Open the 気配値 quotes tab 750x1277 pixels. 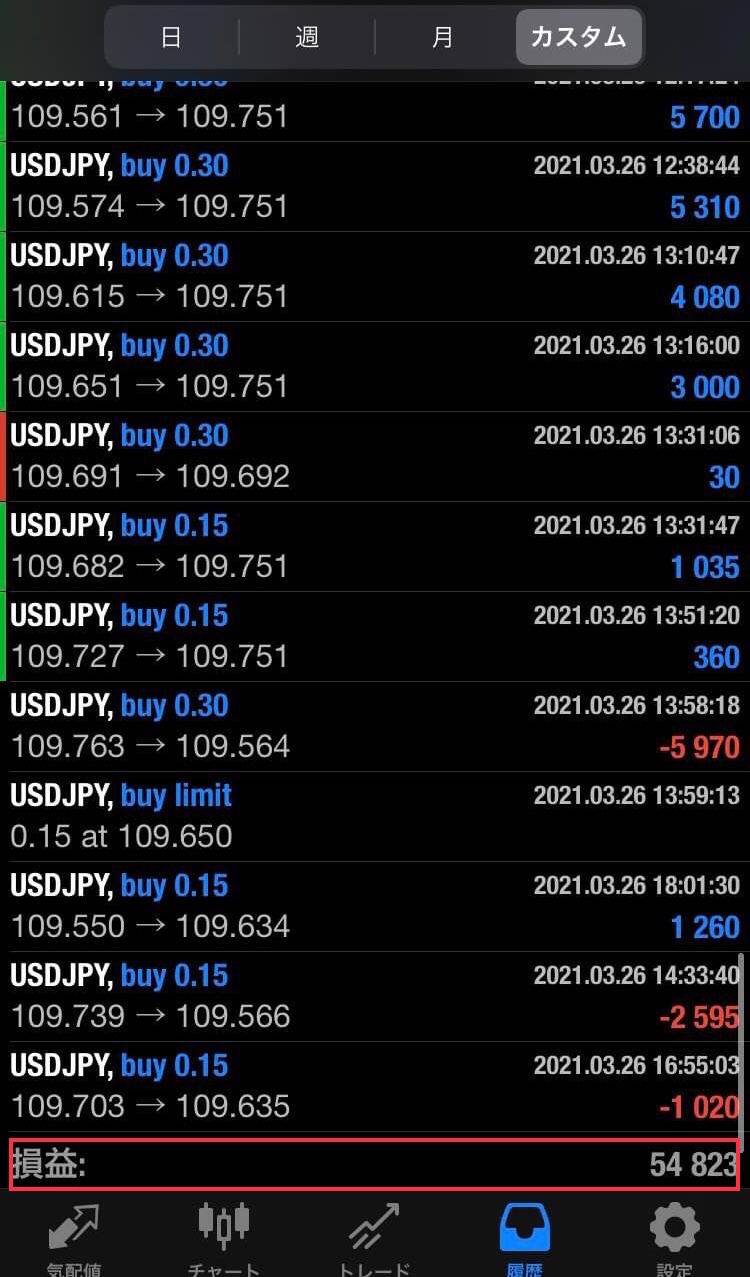(x=74, y=1238)
